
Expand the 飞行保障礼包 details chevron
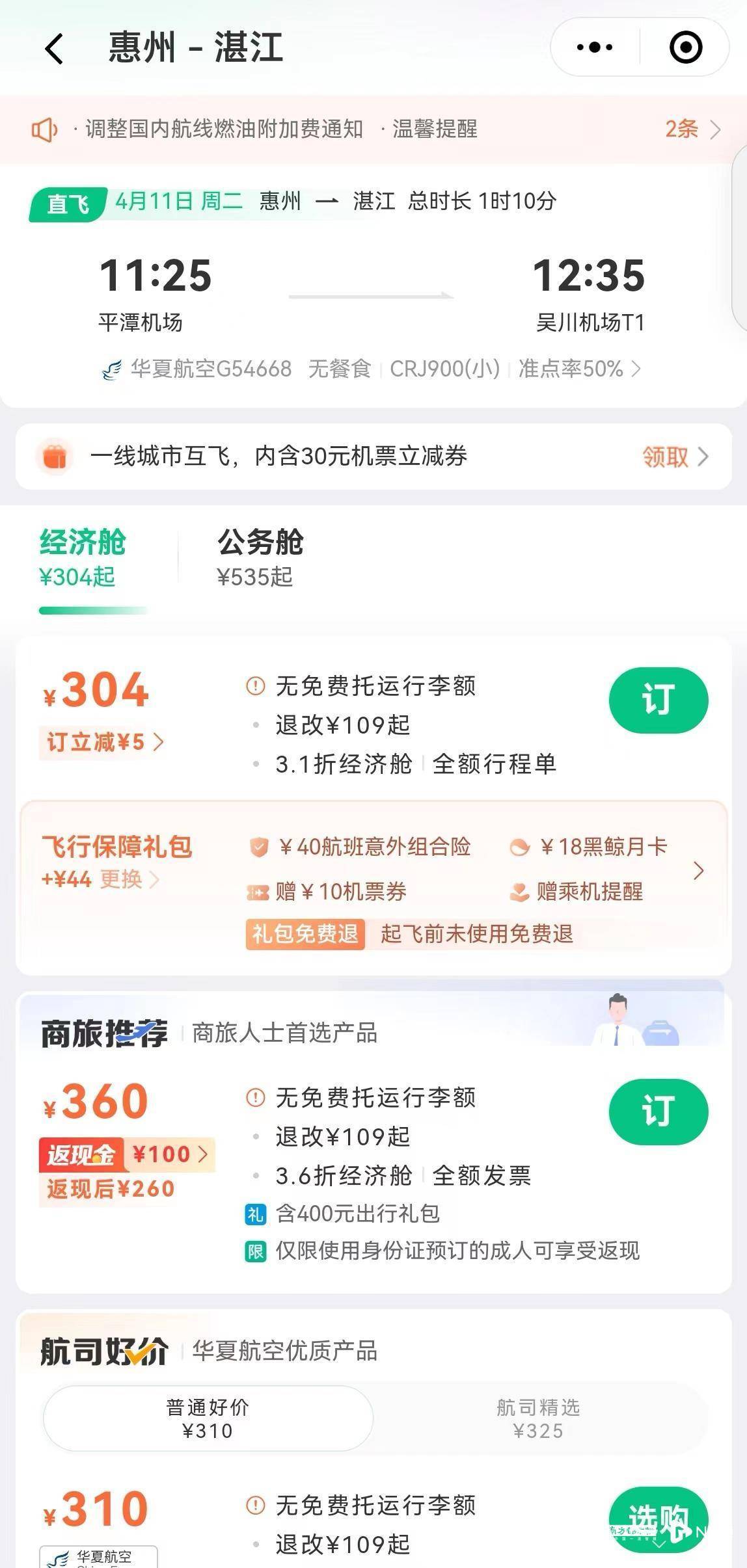tap(698, 870)
